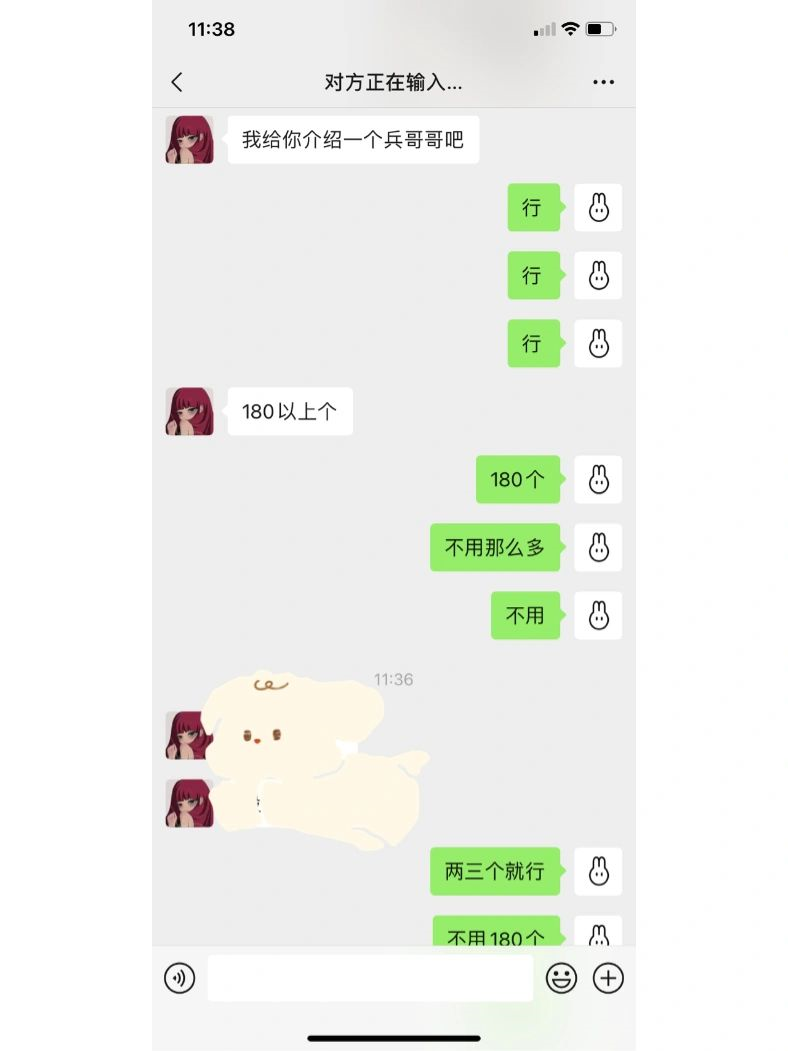Focus the message text field
This screenshot has width=788, height=1051.
370,978
